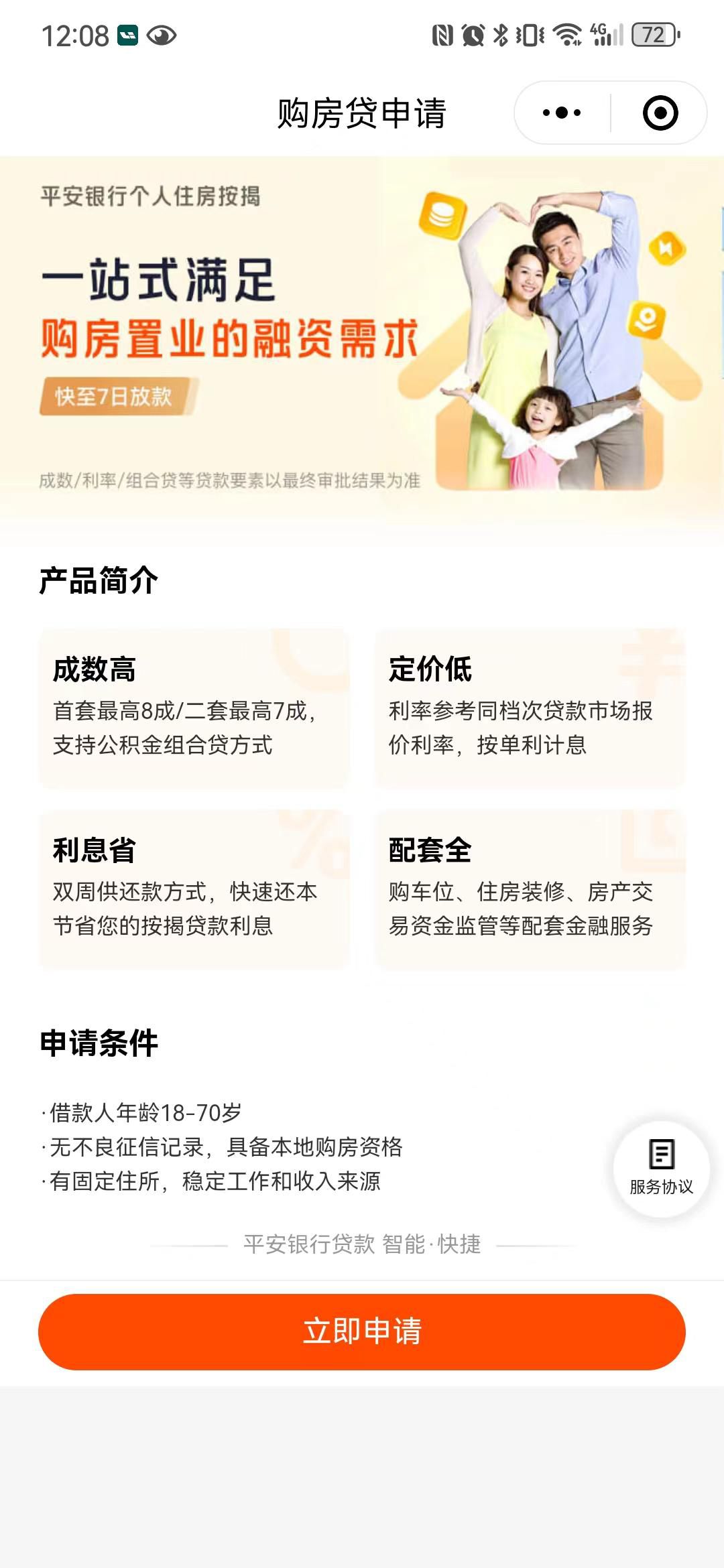Open the 服务协议 service agreement

661,1168
